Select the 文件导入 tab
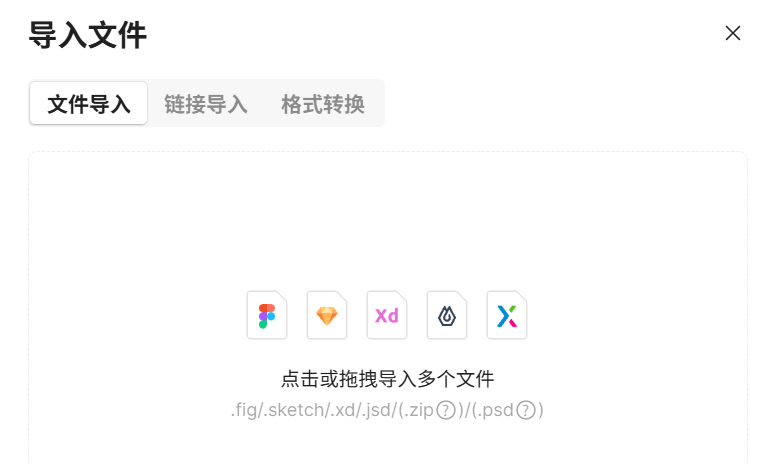The width and height of the screenshot is (776, 464). click(x=89, y=104)
